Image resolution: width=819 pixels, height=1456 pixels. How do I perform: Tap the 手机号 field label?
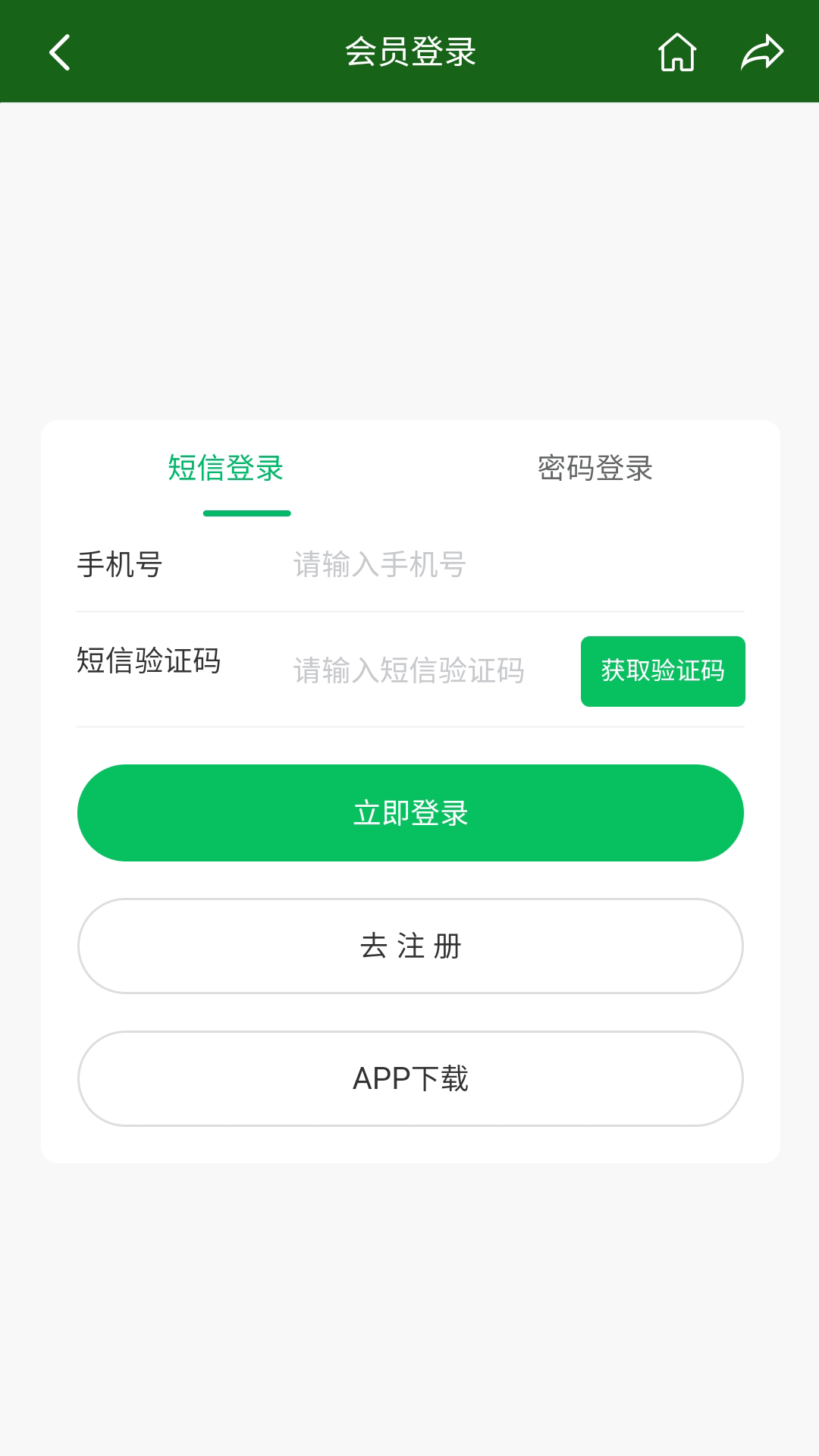[121, 565]
